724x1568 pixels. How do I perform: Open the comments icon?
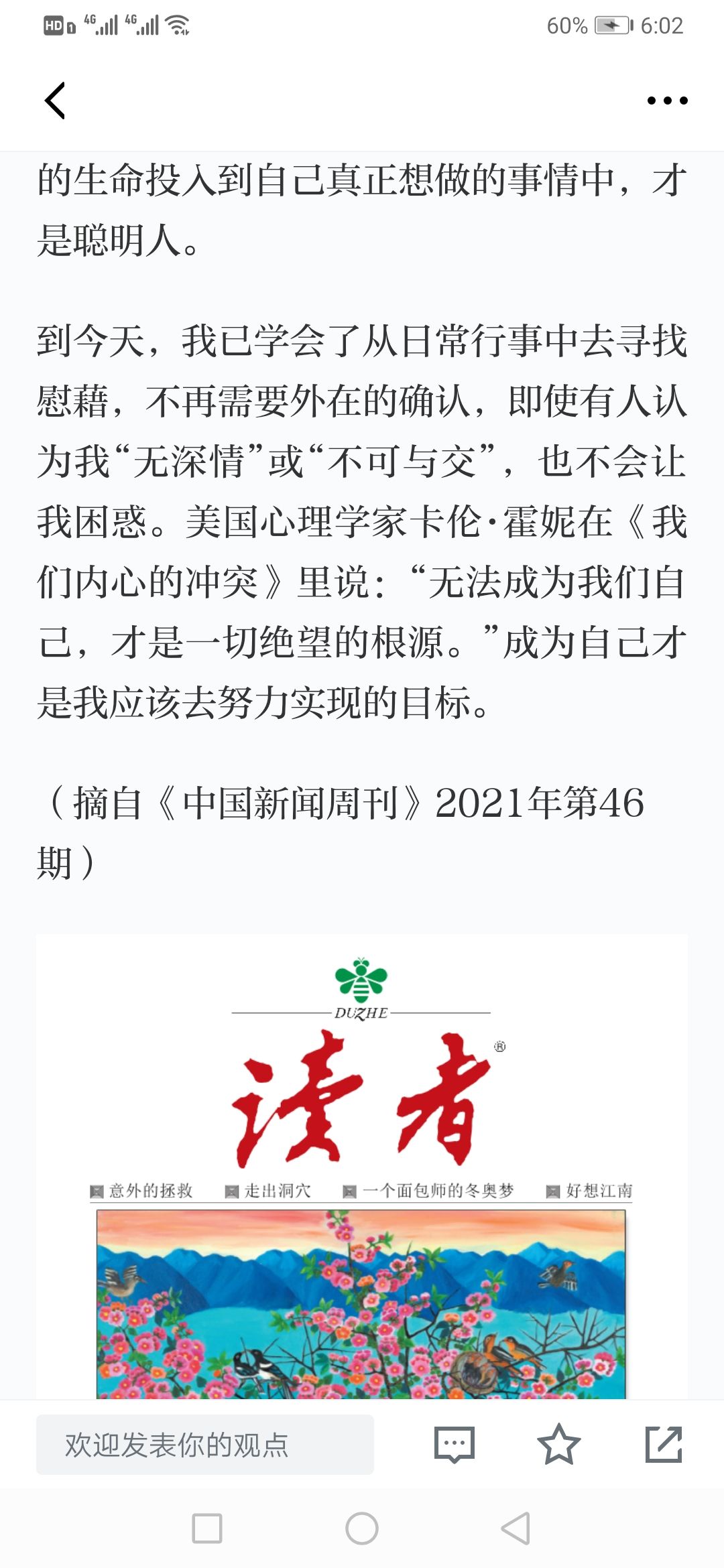[x=455, y=1445]
